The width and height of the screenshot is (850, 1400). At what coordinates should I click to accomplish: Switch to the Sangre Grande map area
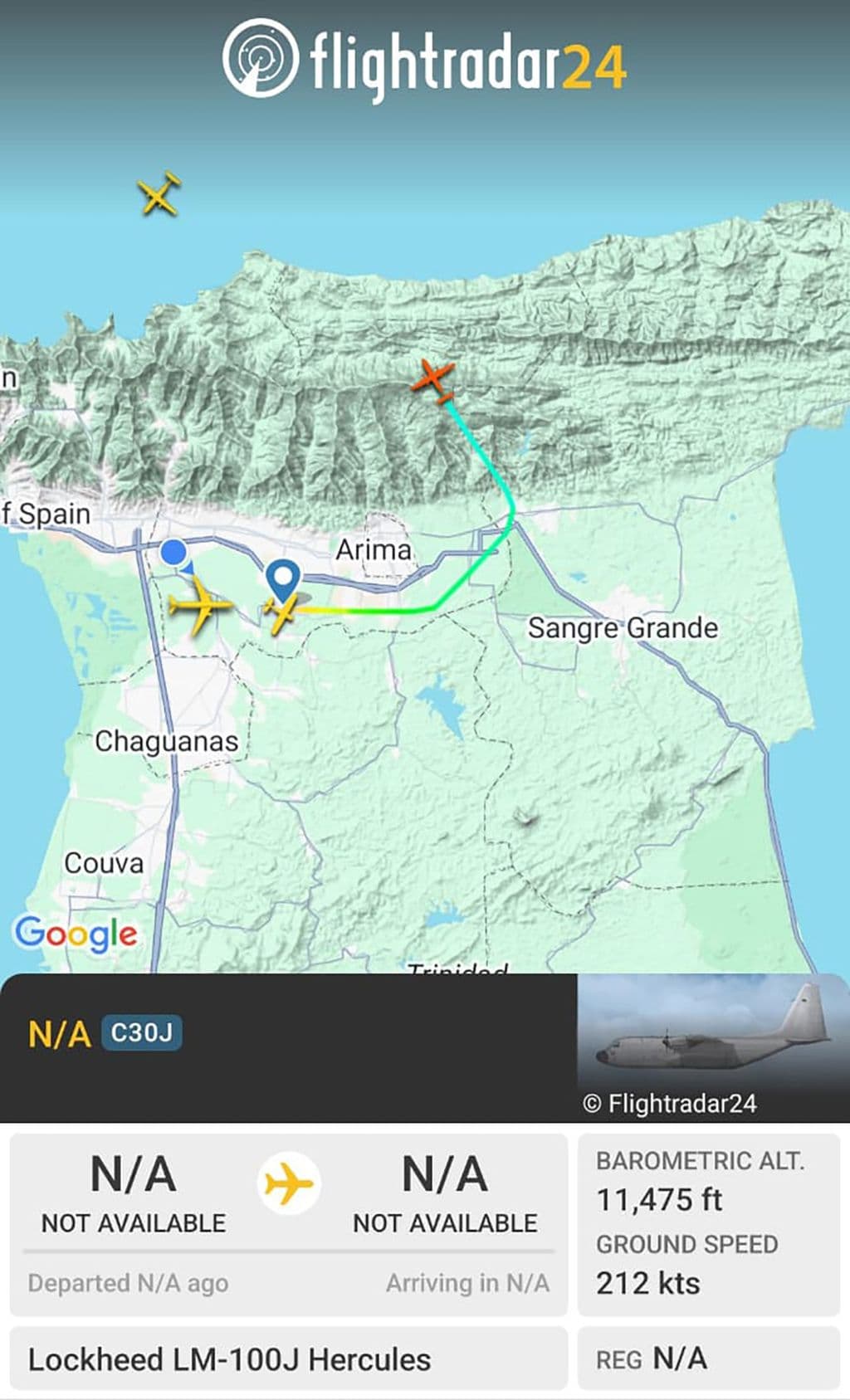coord(624,627)
